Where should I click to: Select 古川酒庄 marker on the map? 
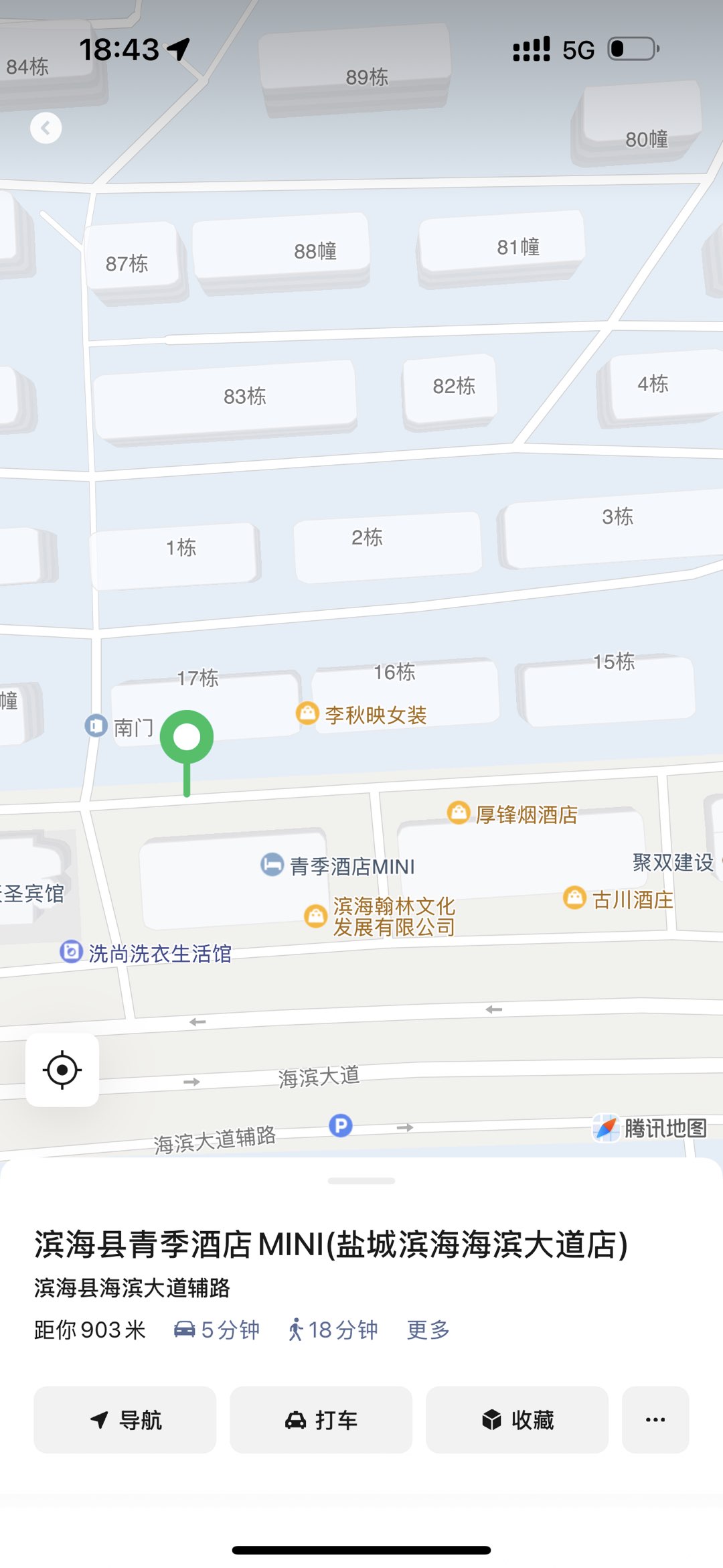coord(575,898)
